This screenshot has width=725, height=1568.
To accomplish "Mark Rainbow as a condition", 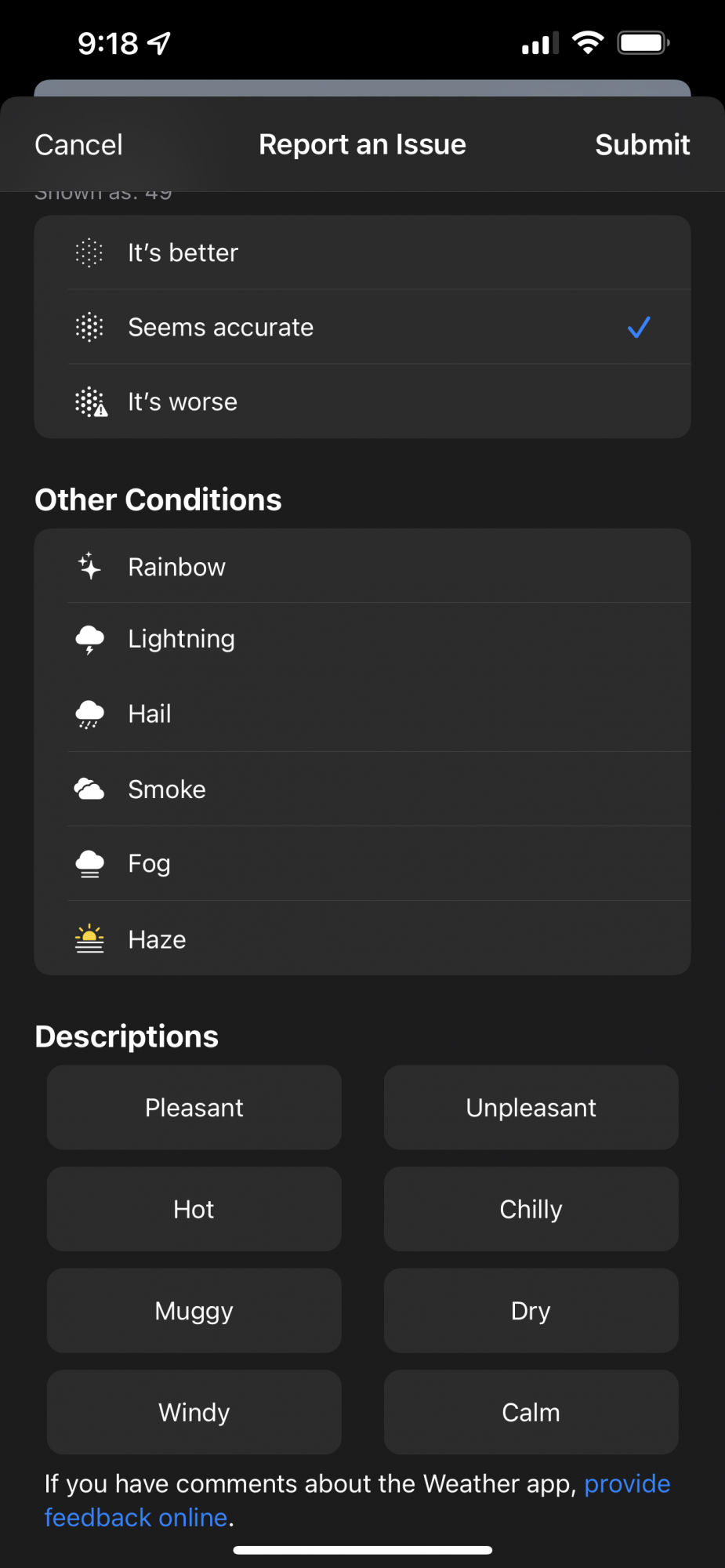I will tap(362, 566).
